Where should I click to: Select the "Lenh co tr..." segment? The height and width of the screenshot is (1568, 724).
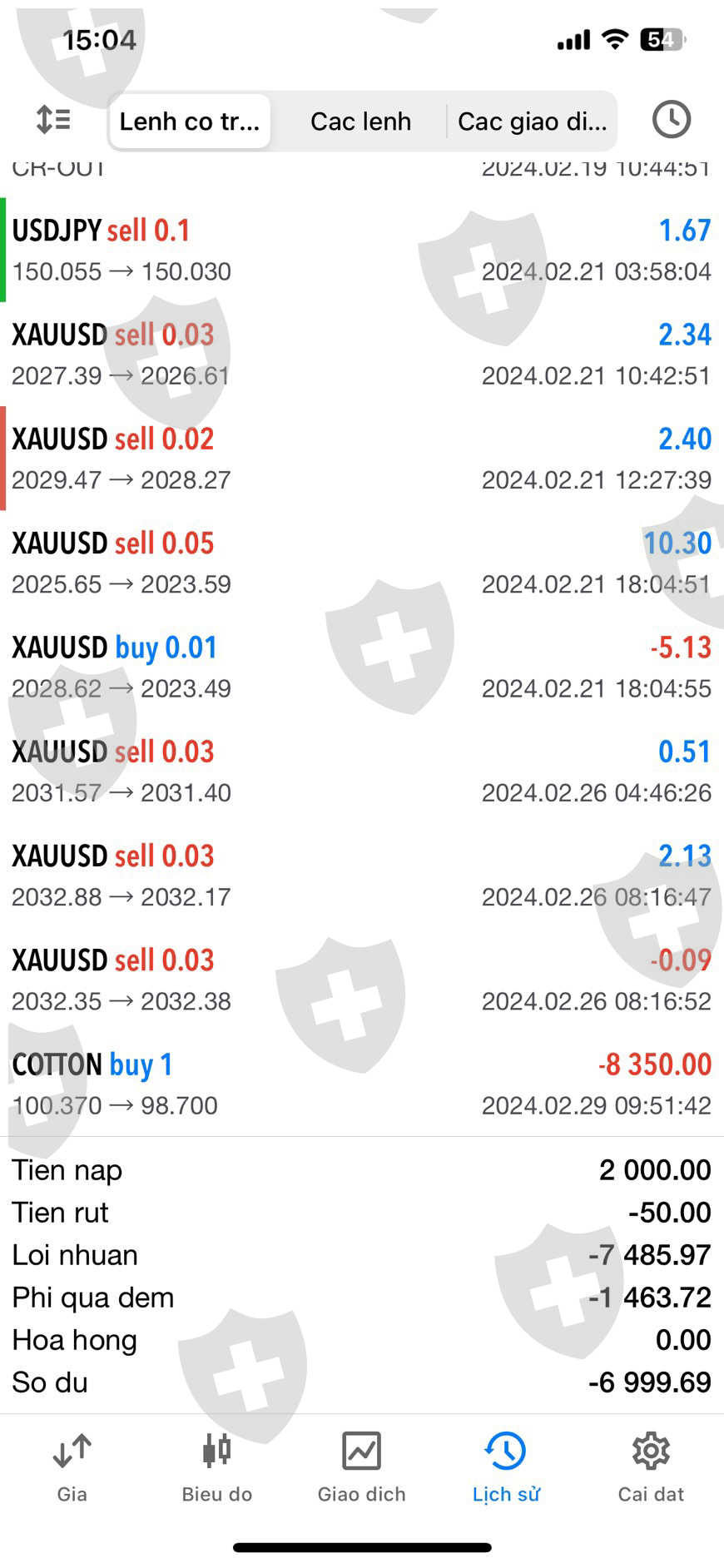click(x=190, y=122)
